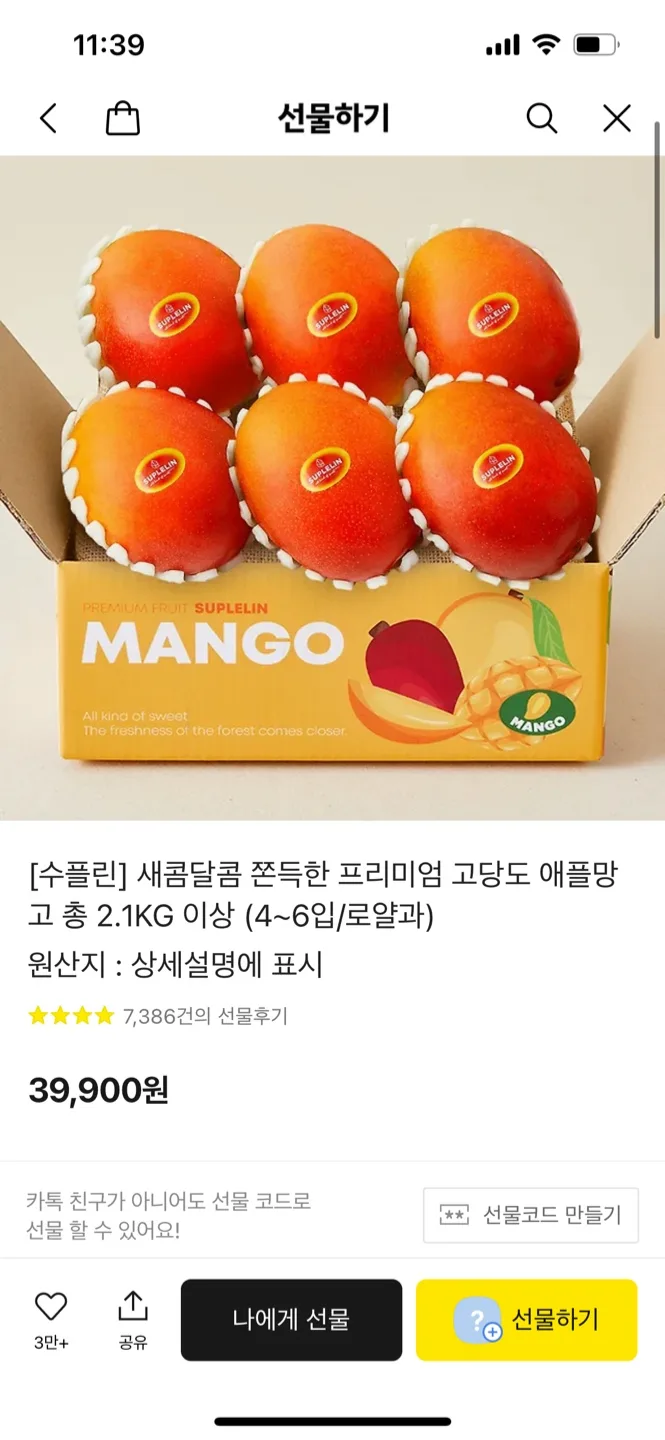665x1440 pixels.
Task: Tap the 선물코드 만들기 button
Action: click(x=531, y=1215)
